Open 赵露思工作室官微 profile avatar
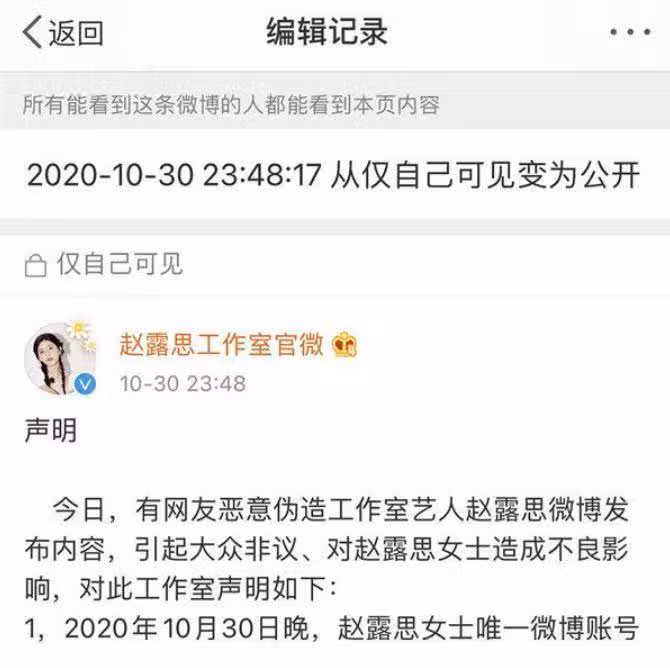Screen dimensions: 670x668 [x=59, y=360]
